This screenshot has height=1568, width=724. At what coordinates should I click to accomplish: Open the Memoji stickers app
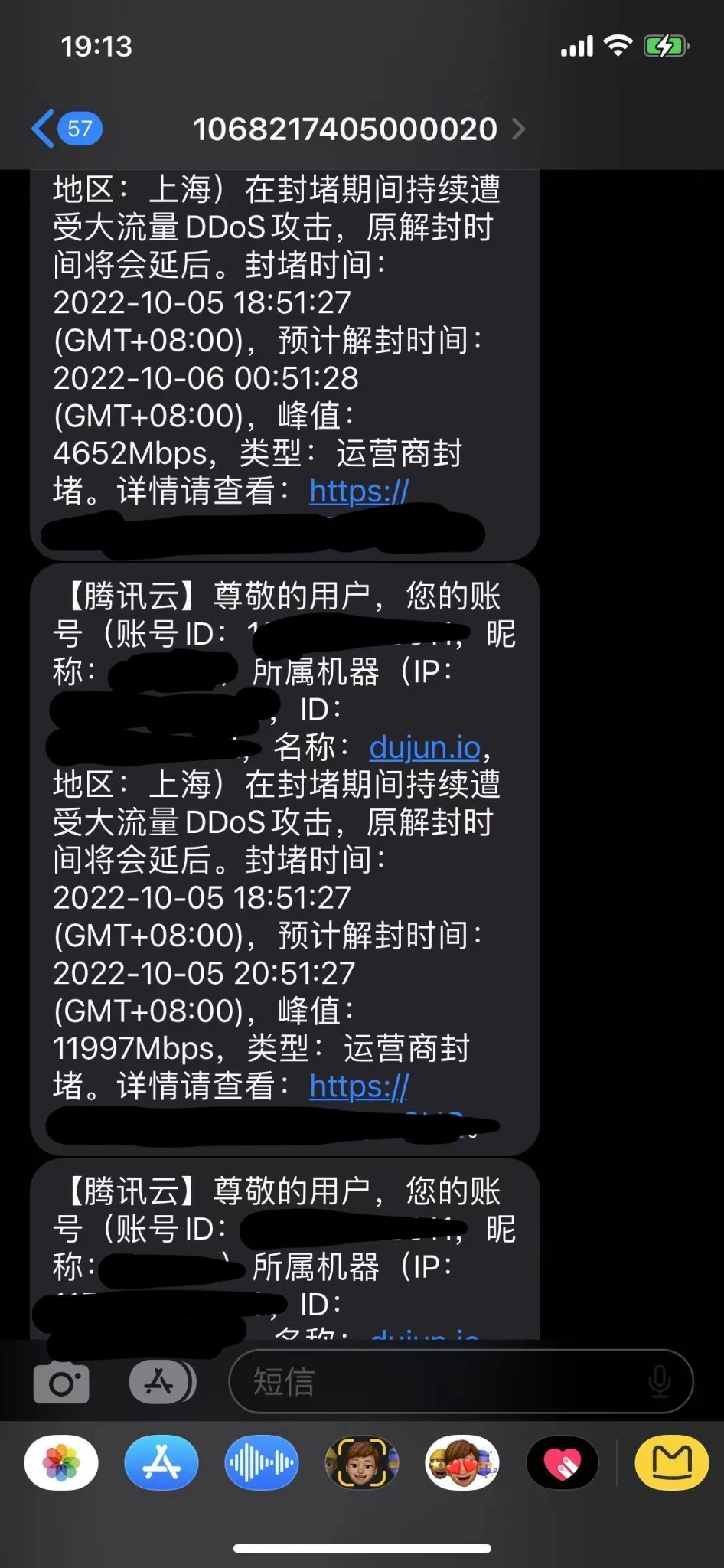tap(462, 1463)
